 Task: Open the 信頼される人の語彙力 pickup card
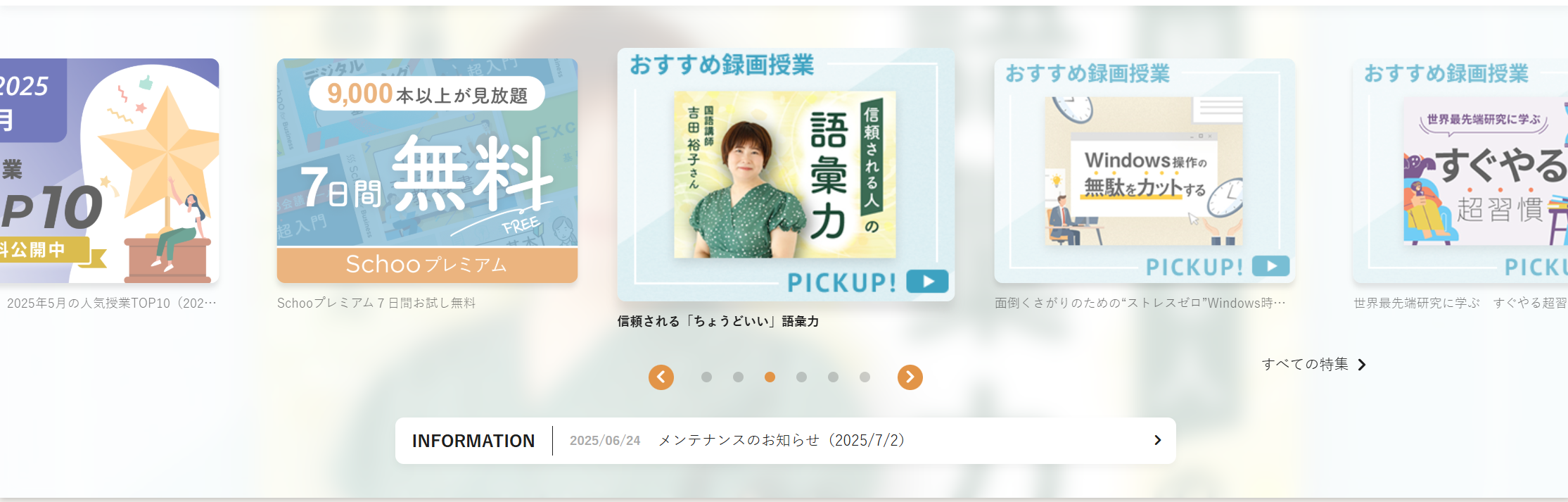click(x=786, y=175)
